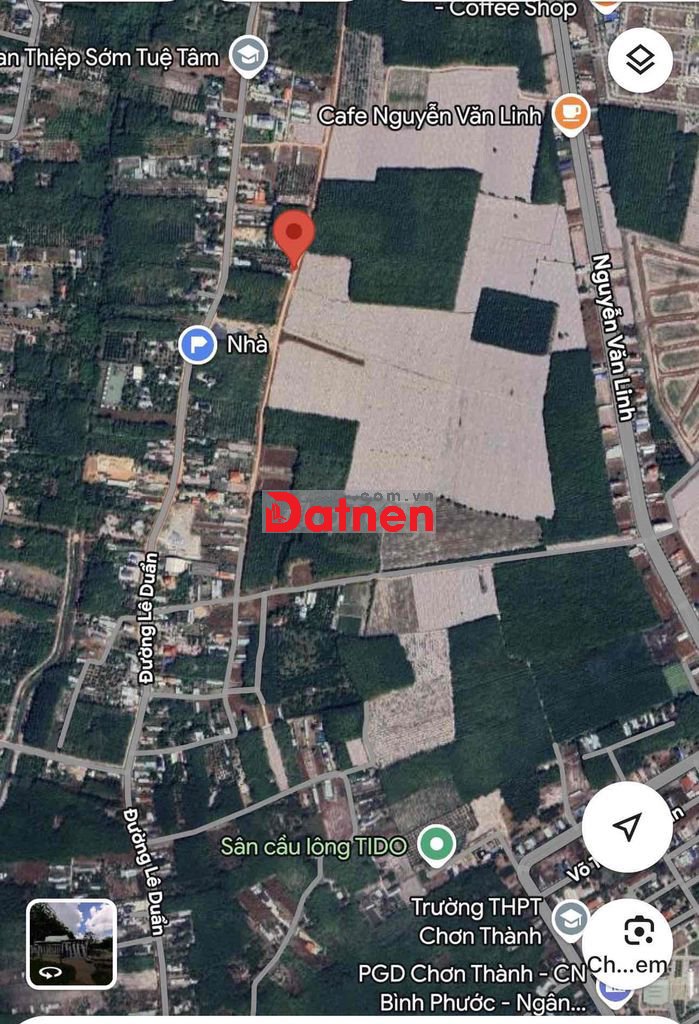The image size is (699, 1024).
Task: Tap the Nhà parking marker
Action: pyautogui.click(x=198, y=345)
